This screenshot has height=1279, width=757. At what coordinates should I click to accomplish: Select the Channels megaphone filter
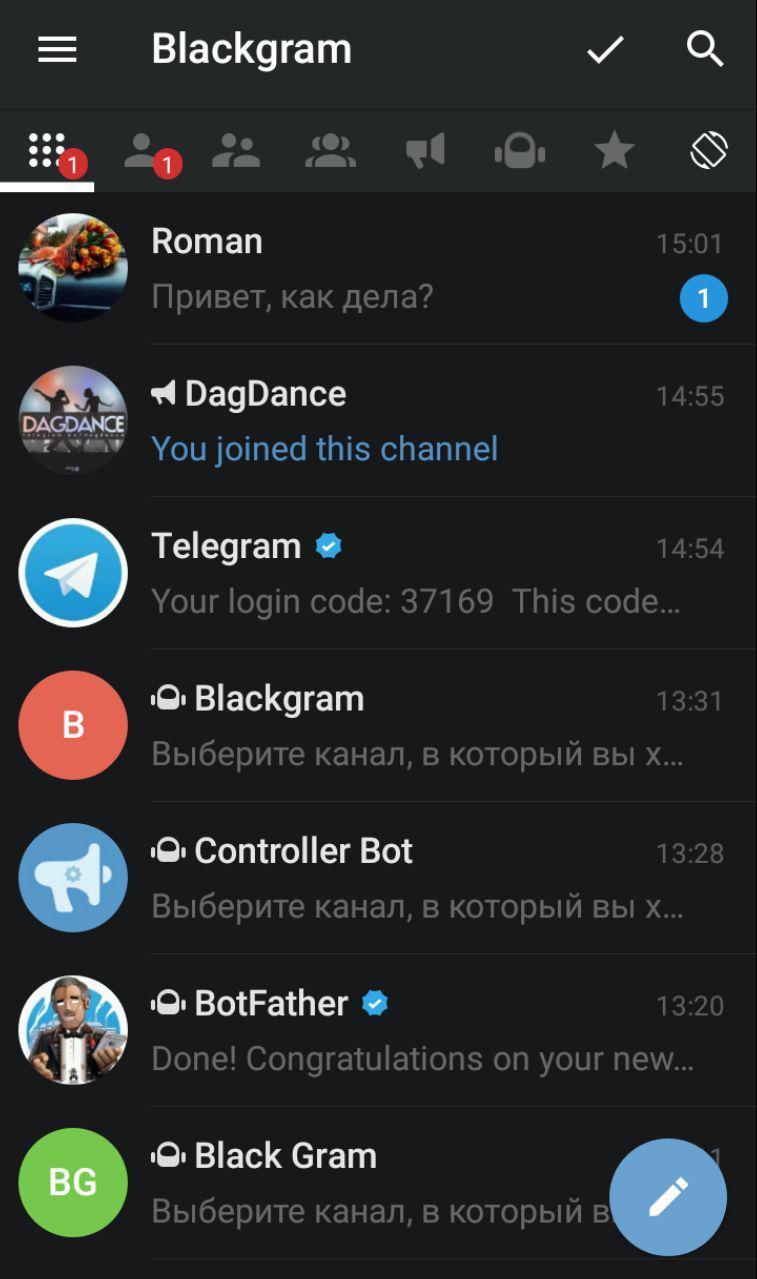[x=424, y=150]
